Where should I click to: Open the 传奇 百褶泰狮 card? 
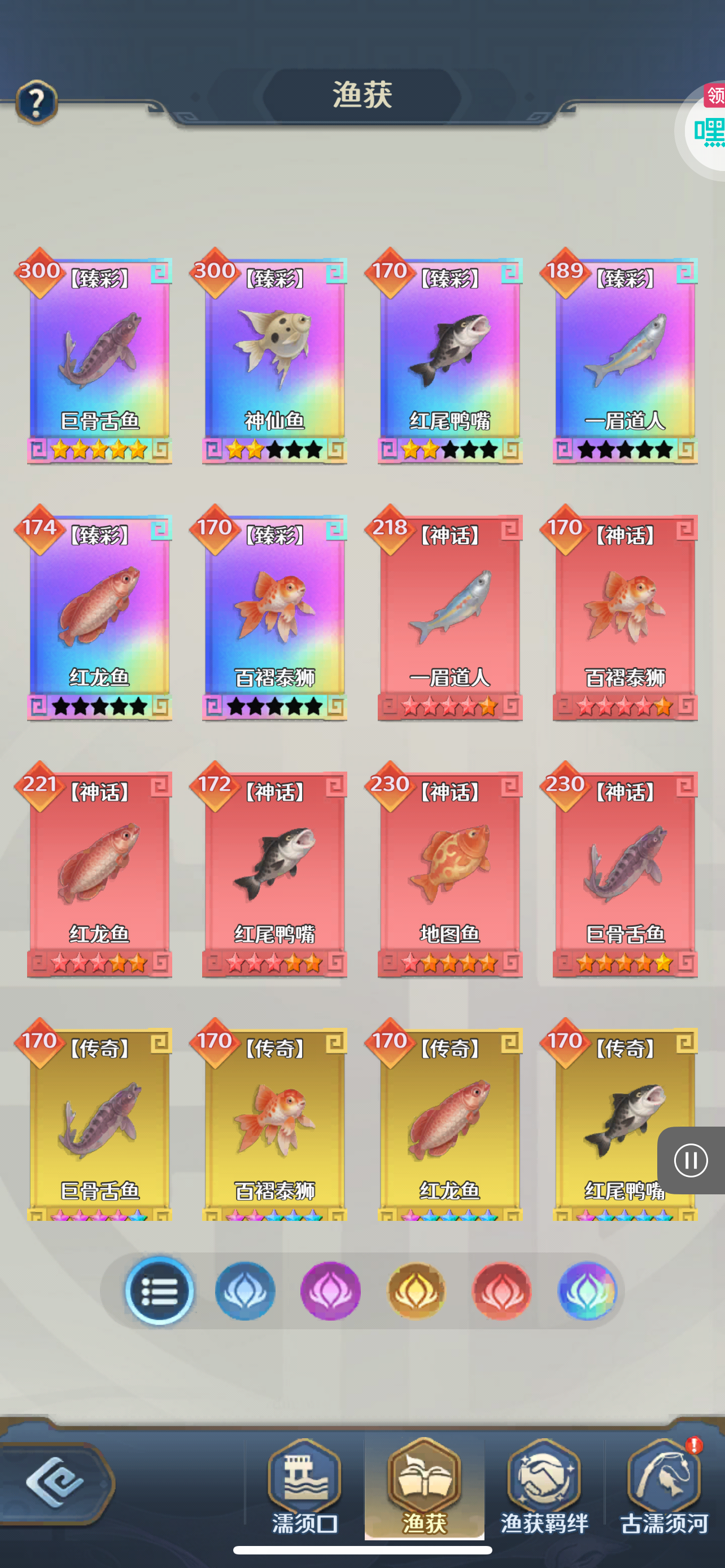pos(274,1126)
